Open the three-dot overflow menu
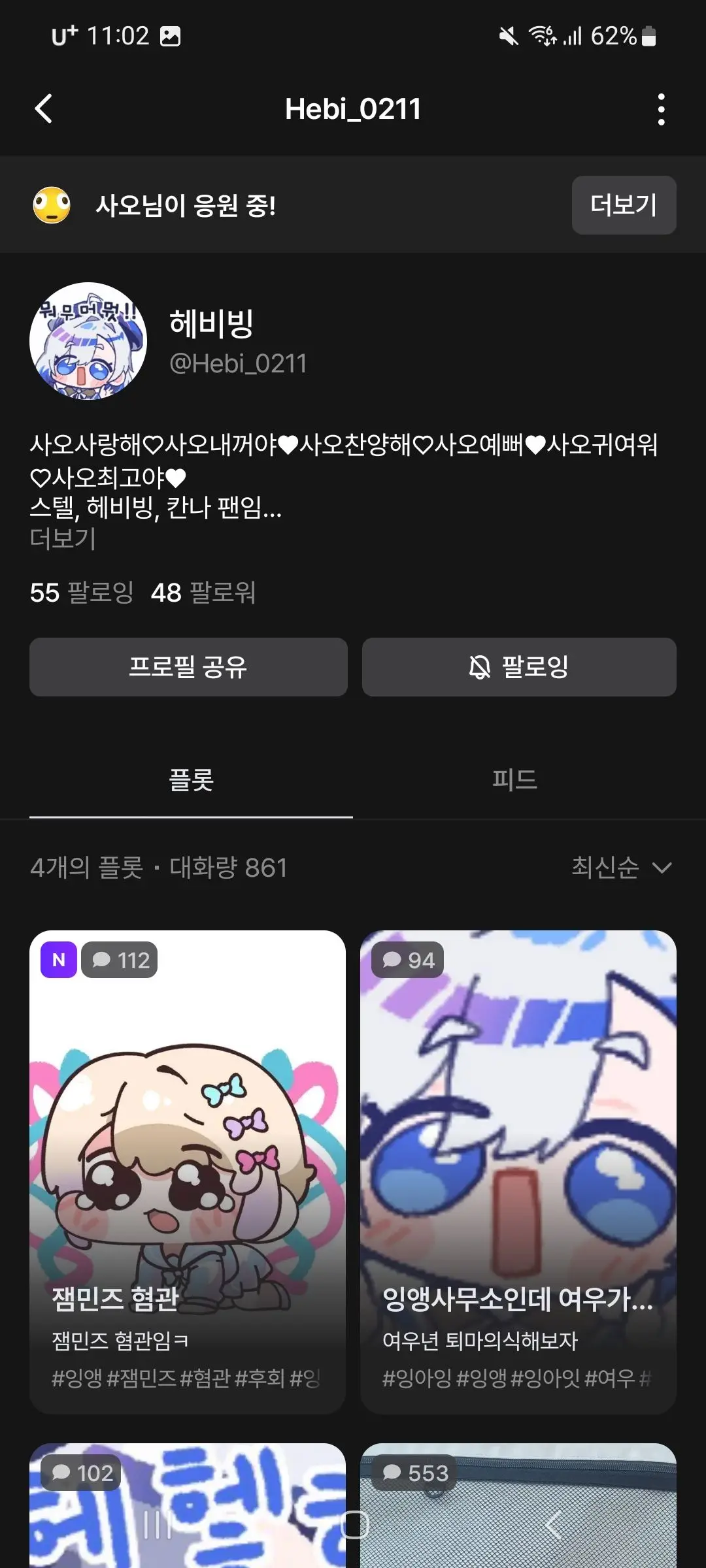Screen dimensions: 706x1568 point(661,109)
